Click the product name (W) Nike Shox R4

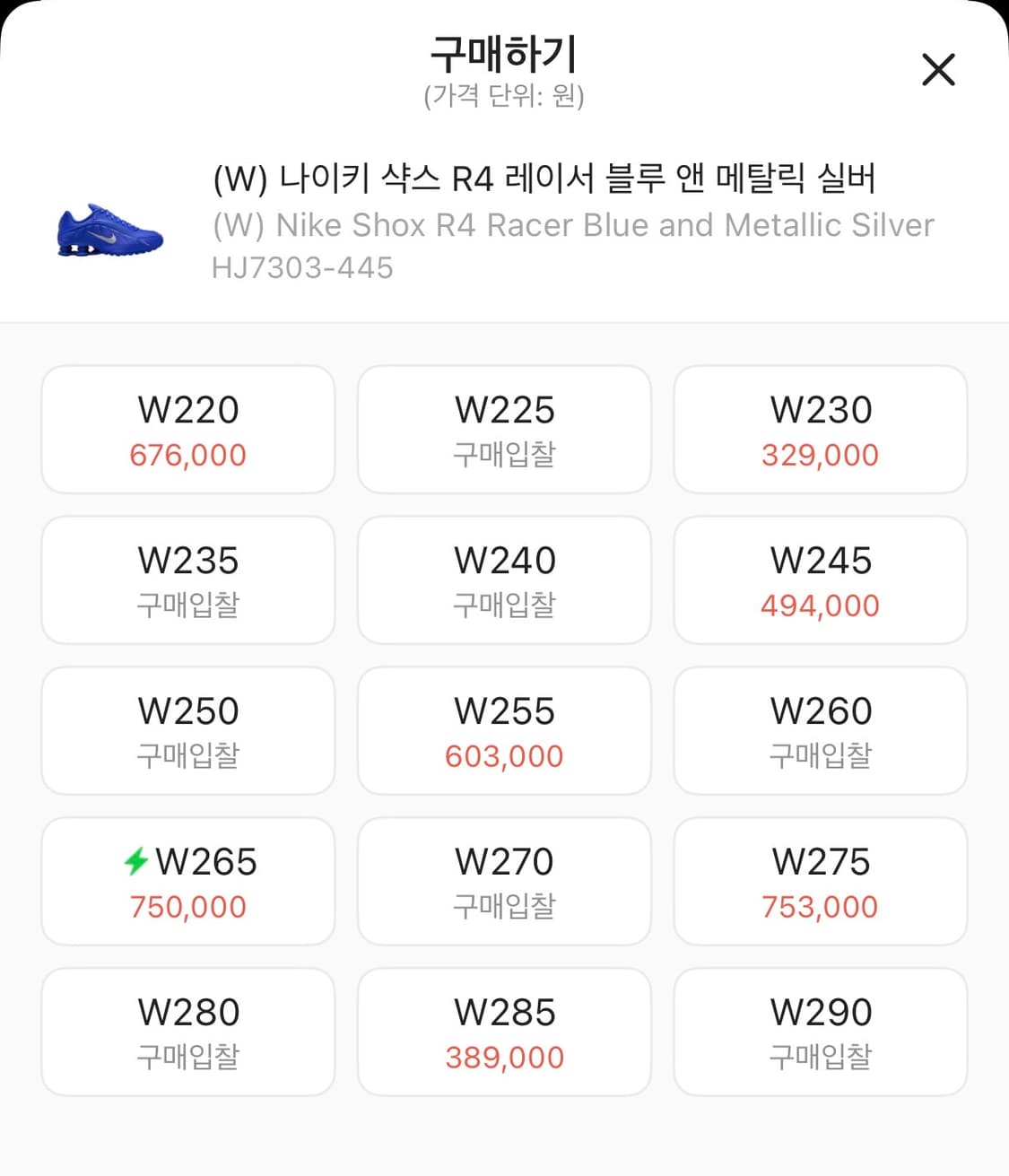[571, 224]
